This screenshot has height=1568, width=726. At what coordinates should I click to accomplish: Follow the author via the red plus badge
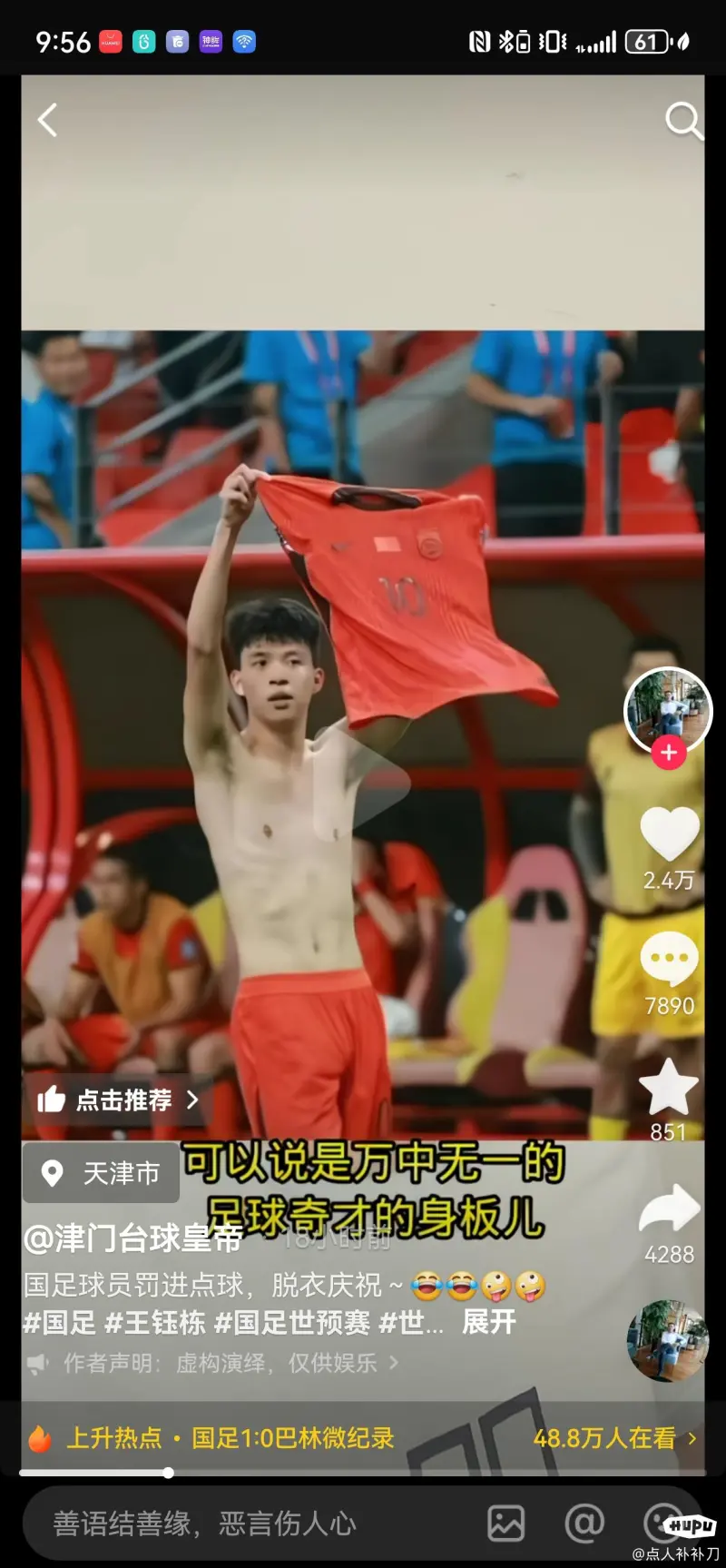click(669, 752)
